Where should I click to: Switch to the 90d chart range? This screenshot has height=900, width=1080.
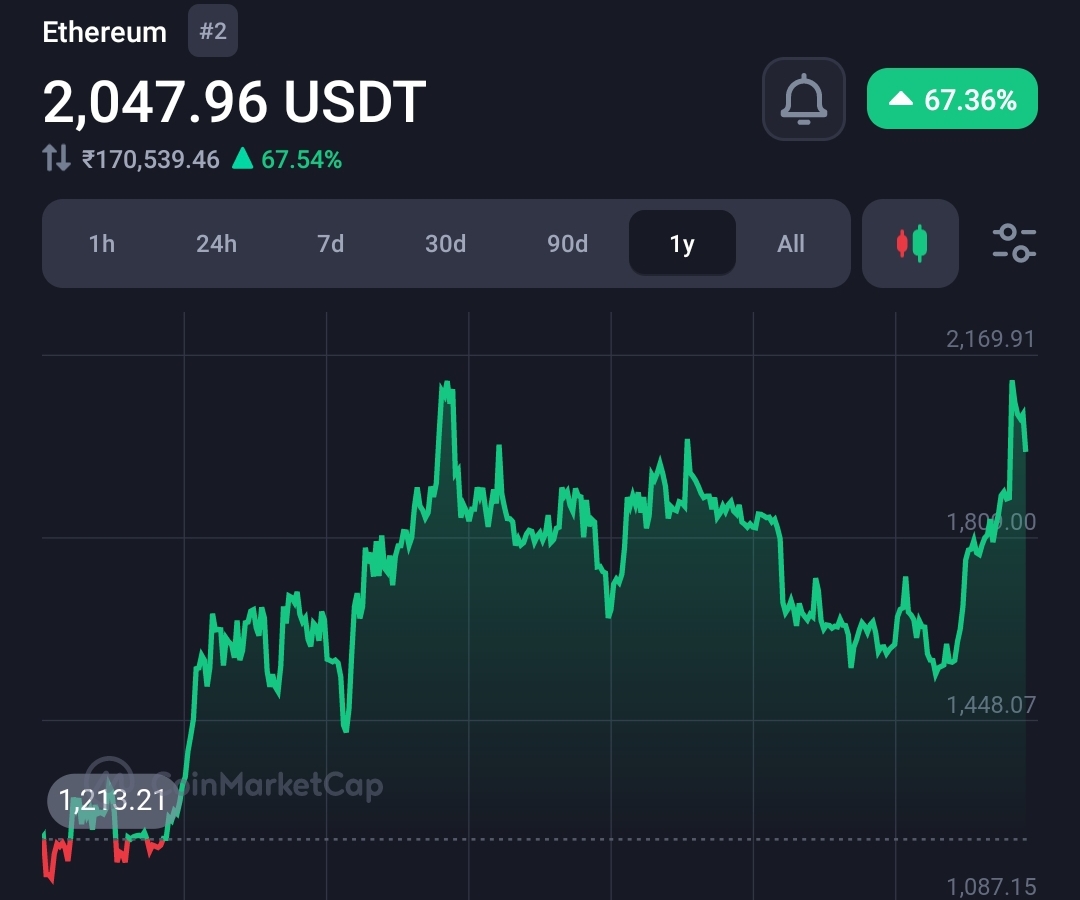click(567, 244)
